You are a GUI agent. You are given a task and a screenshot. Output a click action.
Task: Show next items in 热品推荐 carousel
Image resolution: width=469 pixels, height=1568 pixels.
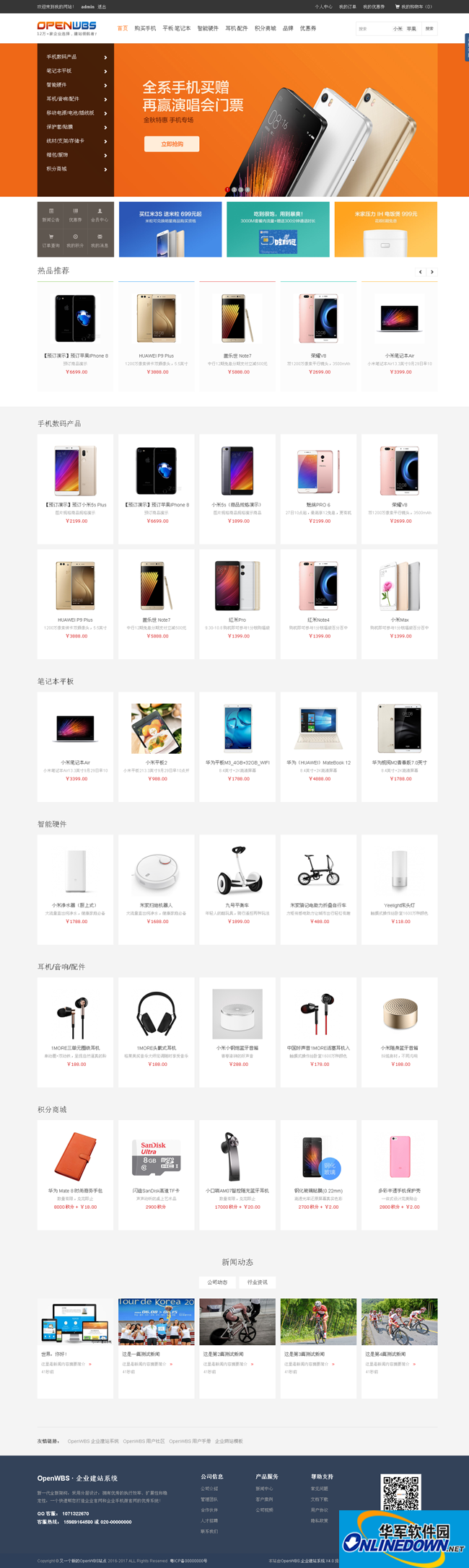coord(431,272)
